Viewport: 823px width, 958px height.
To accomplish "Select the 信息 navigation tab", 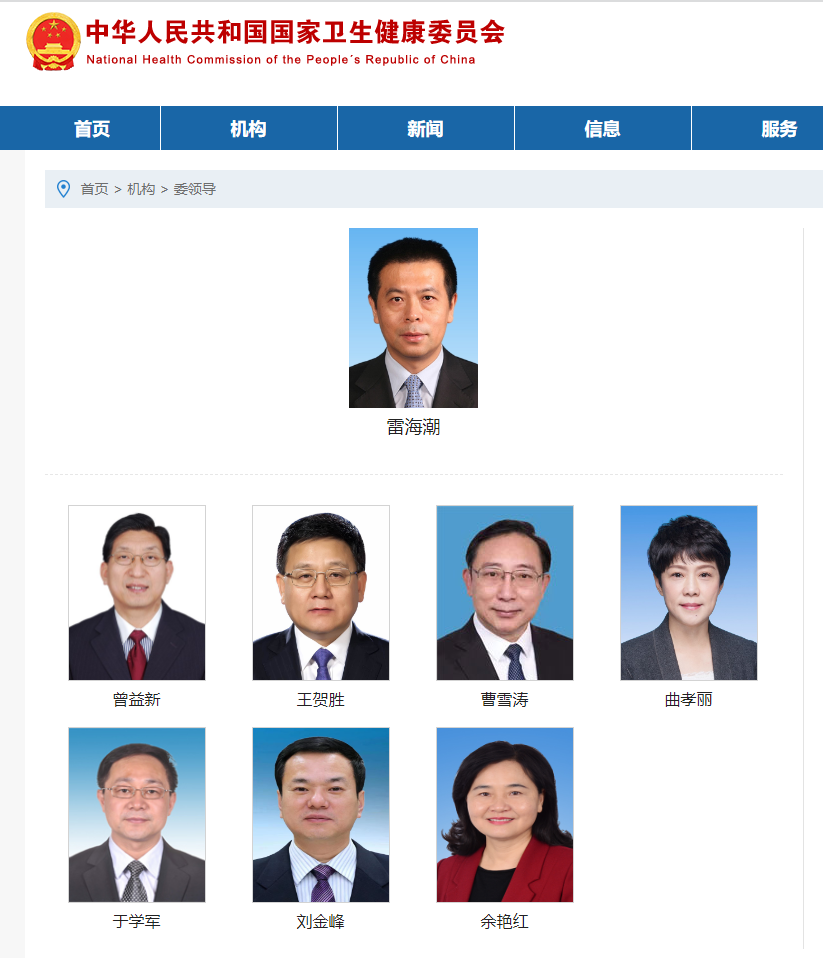I will coord(602,129).
